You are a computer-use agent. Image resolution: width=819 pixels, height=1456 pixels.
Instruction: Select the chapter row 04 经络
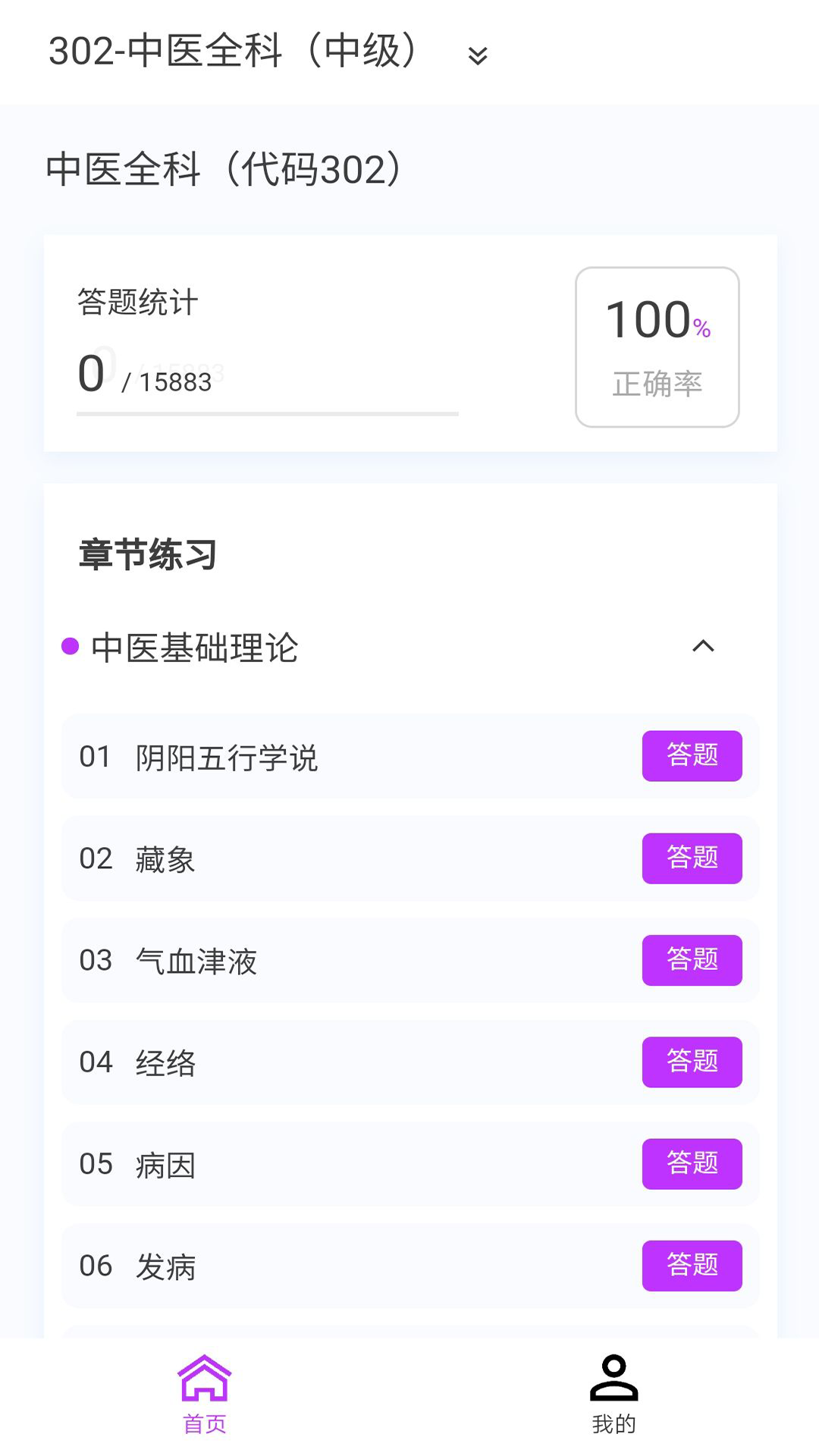(x=303, y=1063)
